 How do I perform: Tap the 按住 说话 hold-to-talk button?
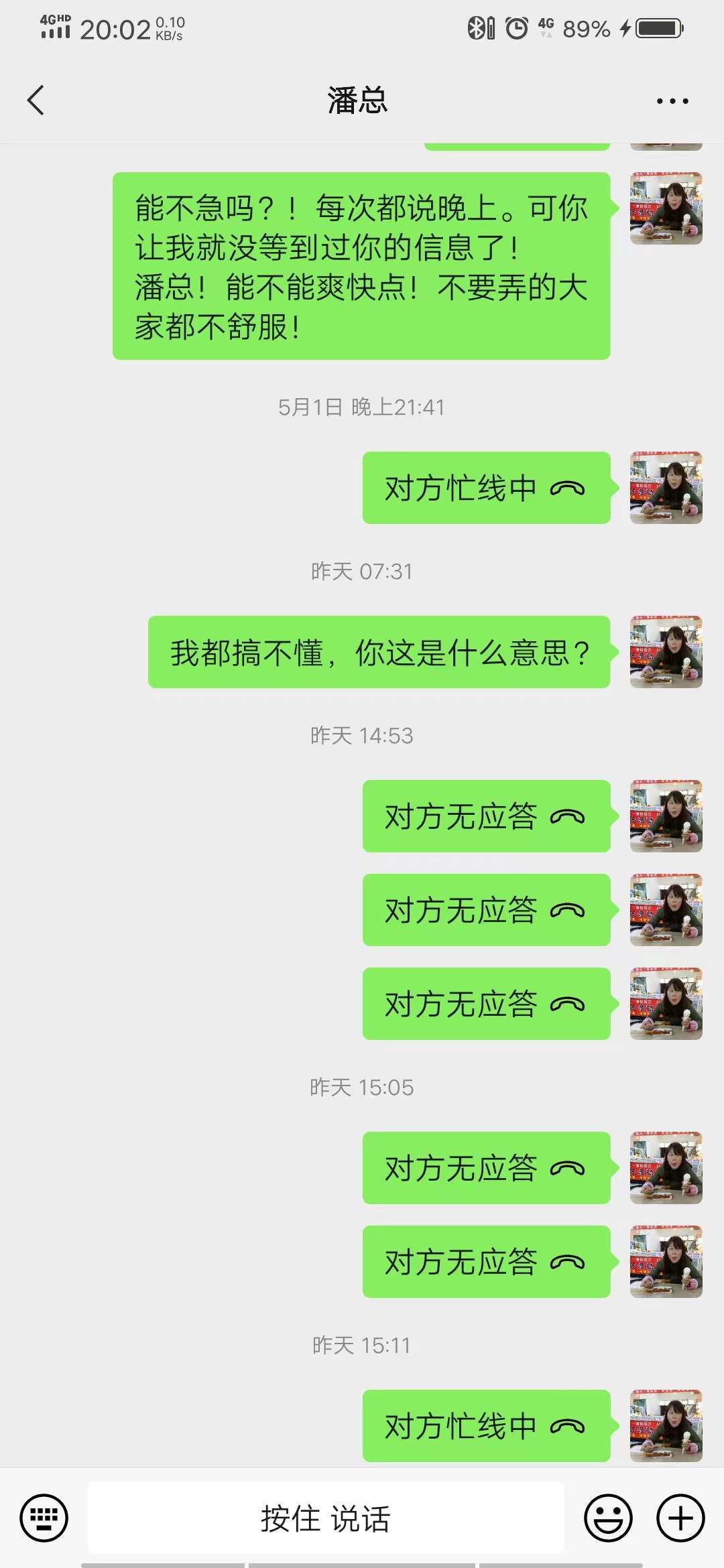326,1518
